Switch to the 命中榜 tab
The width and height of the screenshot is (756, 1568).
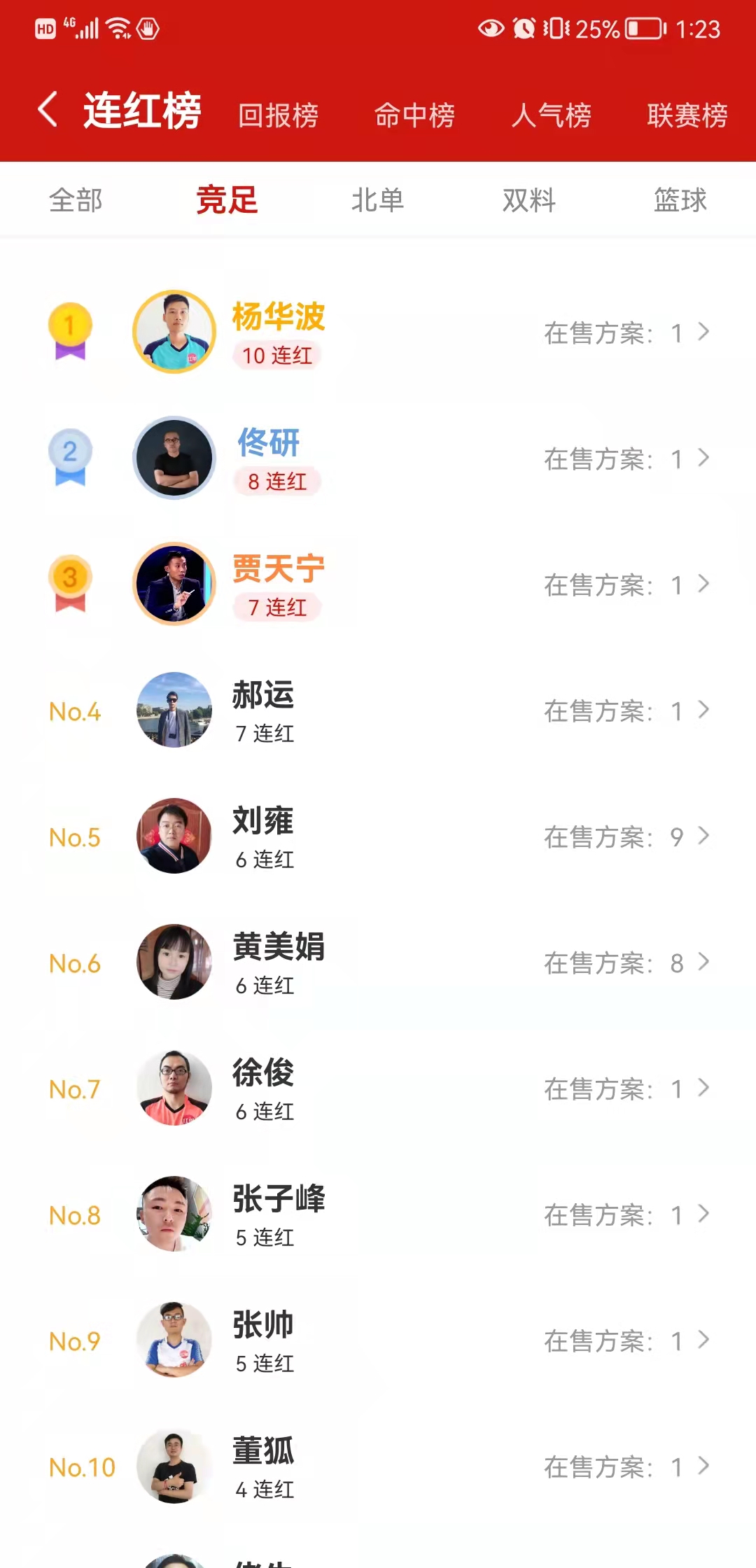click(x=414, y=115)
